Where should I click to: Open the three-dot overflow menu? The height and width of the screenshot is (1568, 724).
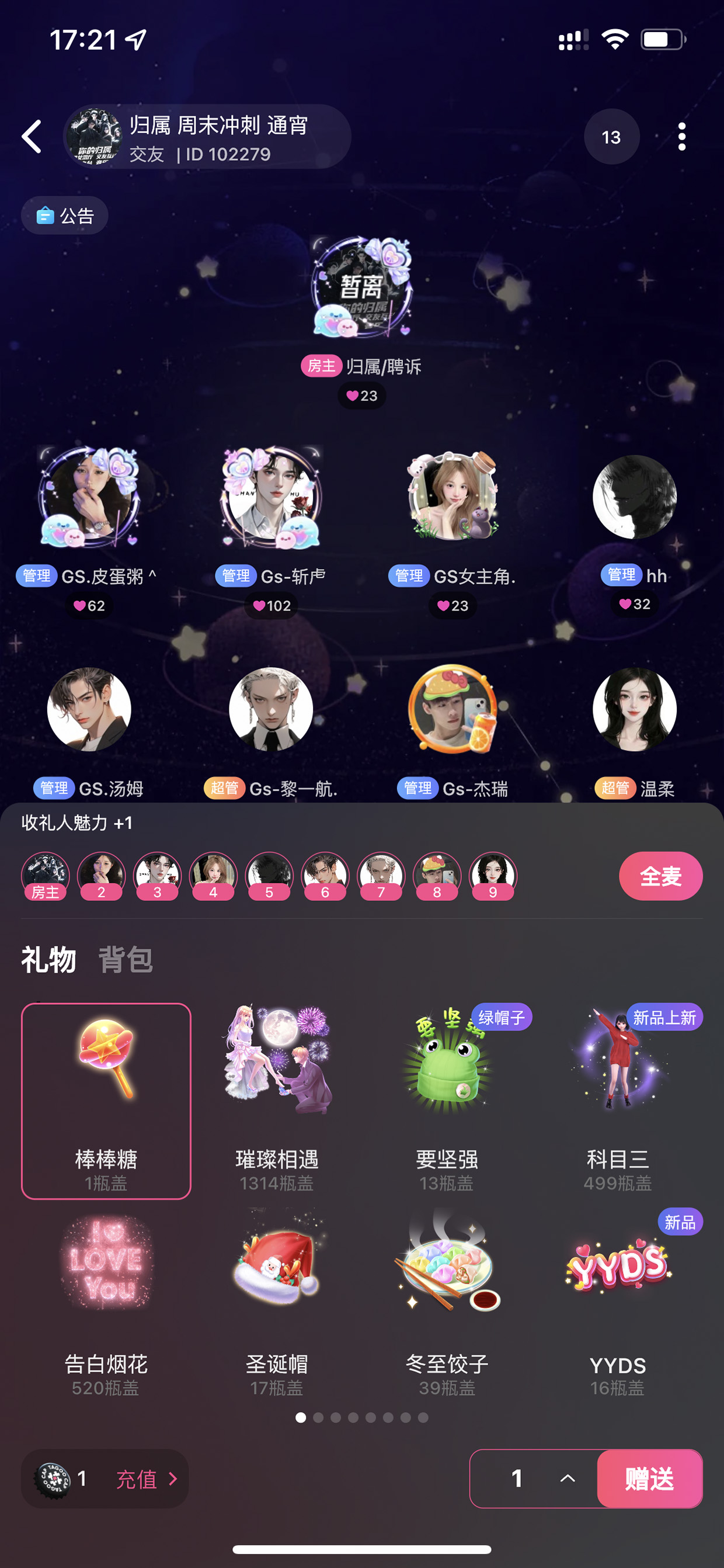click(x=681, y=136)
